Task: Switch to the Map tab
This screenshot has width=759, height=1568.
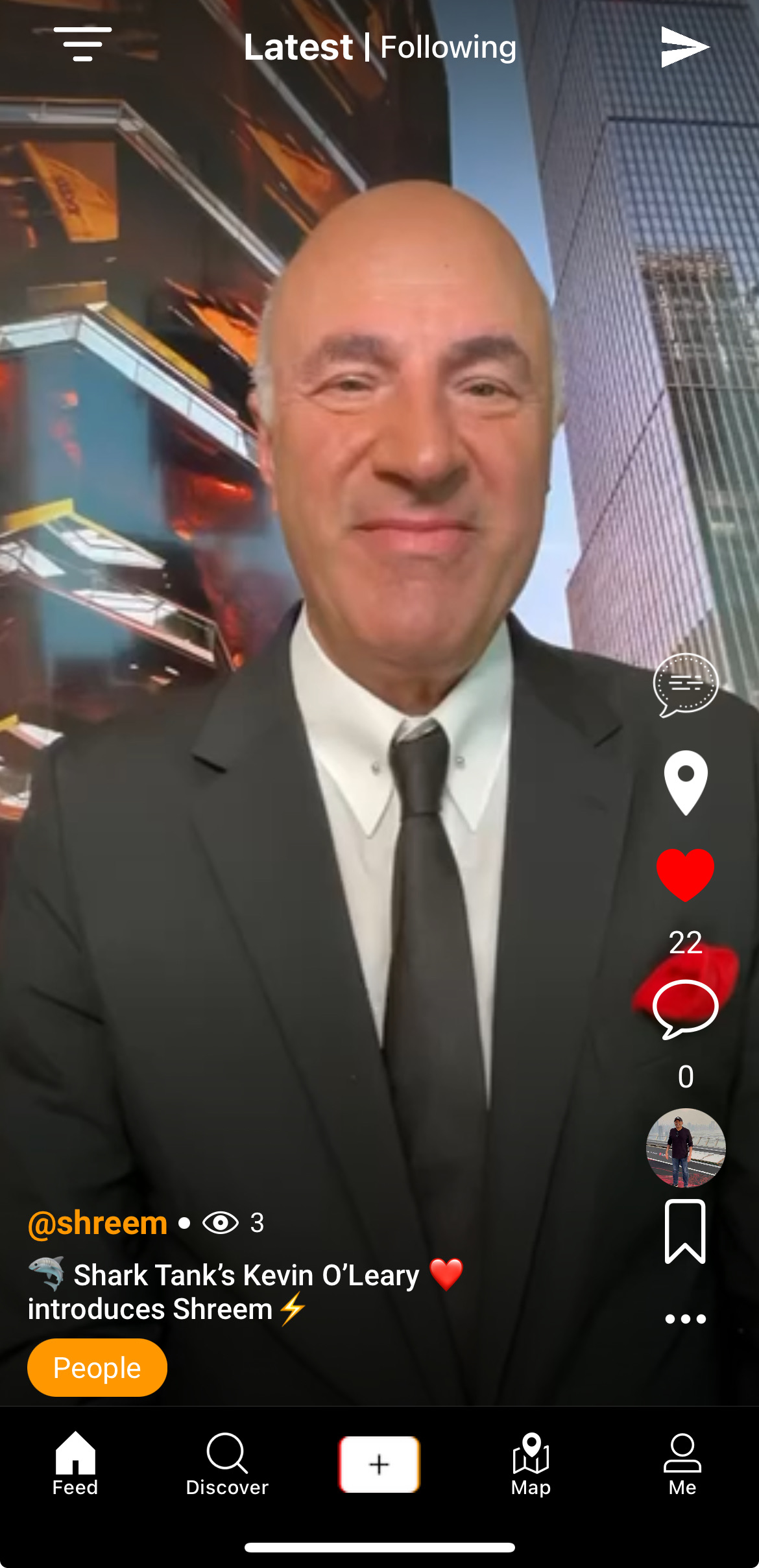Action: click(531, 1465)
